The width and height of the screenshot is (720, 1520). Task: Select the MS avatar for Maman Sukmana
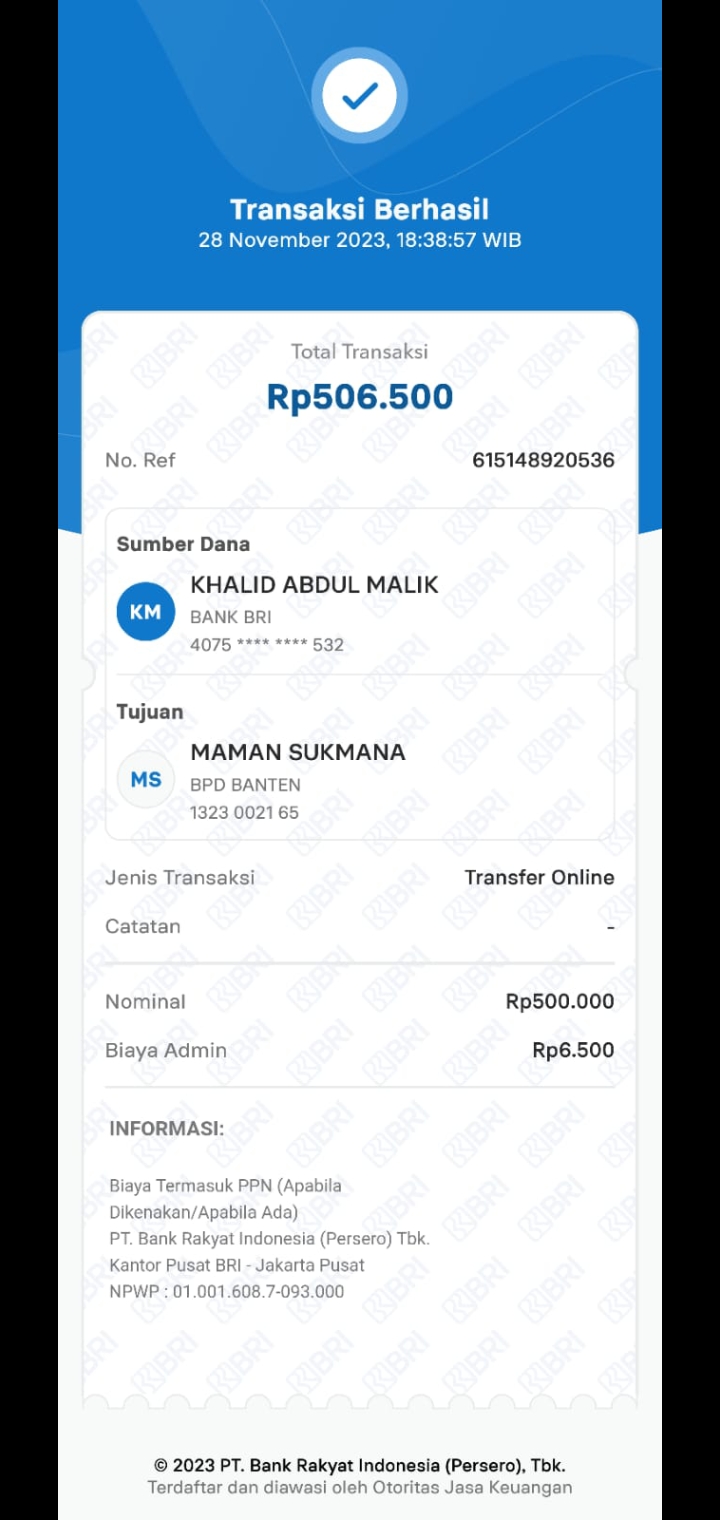point(145,779)
